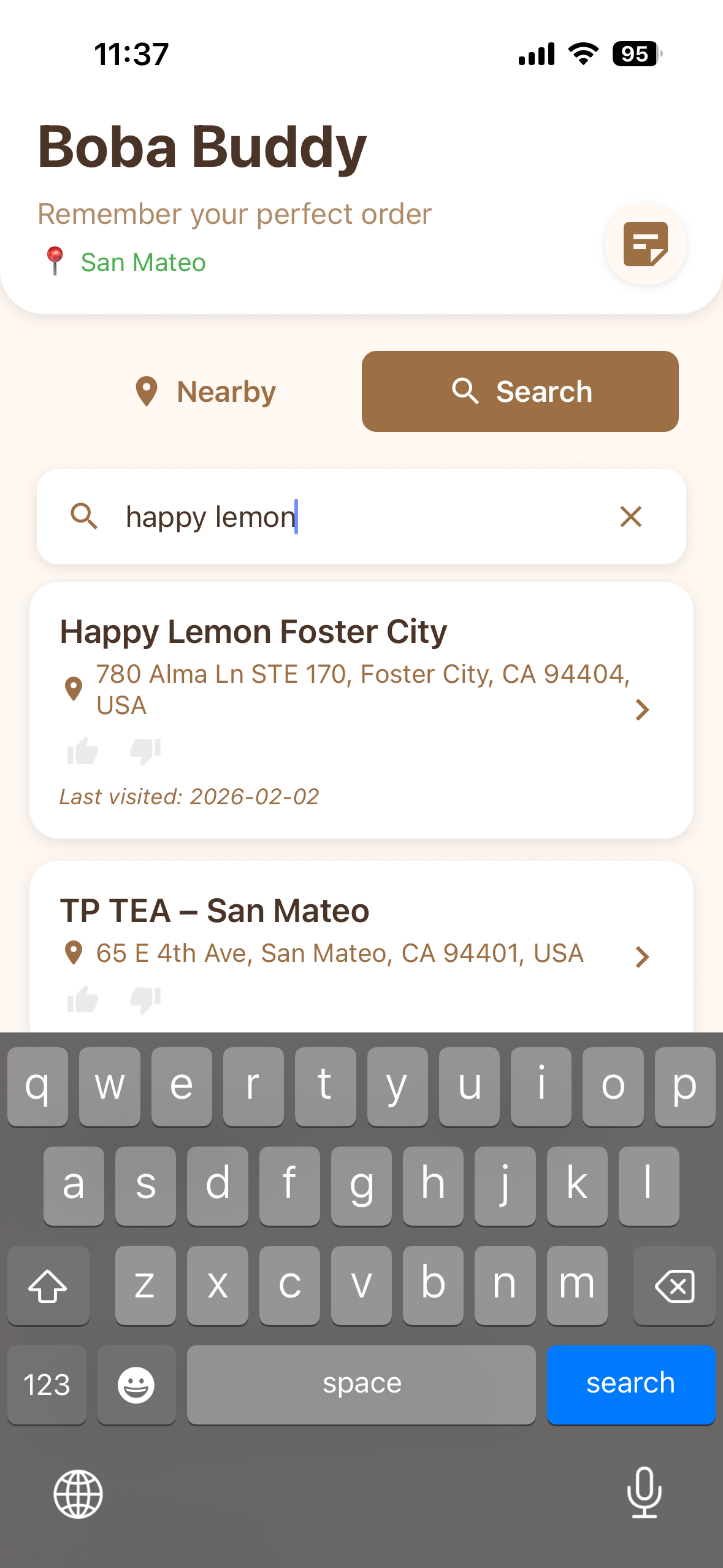
Task: Select the Nearby tab
Action: pyautogui.click(x=205, y=391)
